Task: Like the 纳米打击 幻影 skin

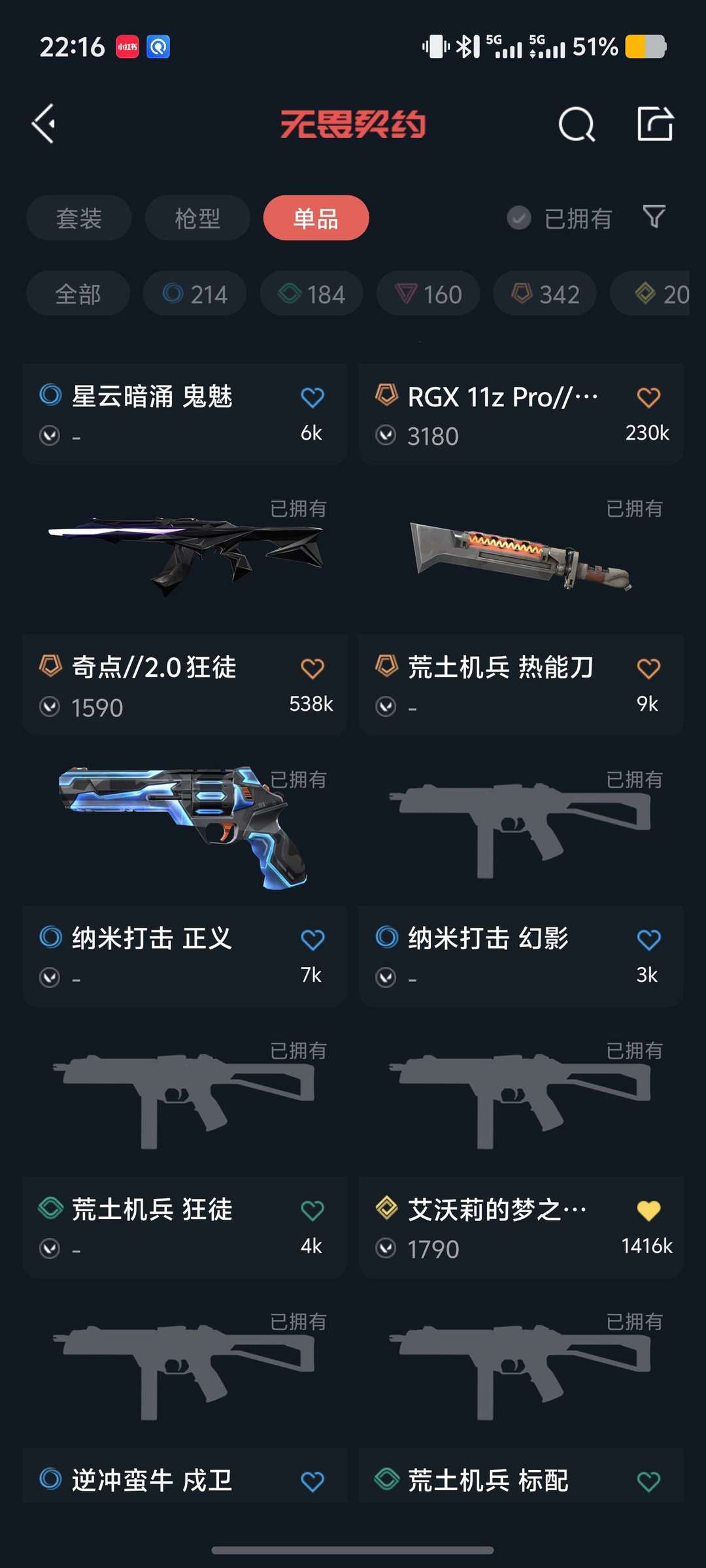Action: pos(648,939)
